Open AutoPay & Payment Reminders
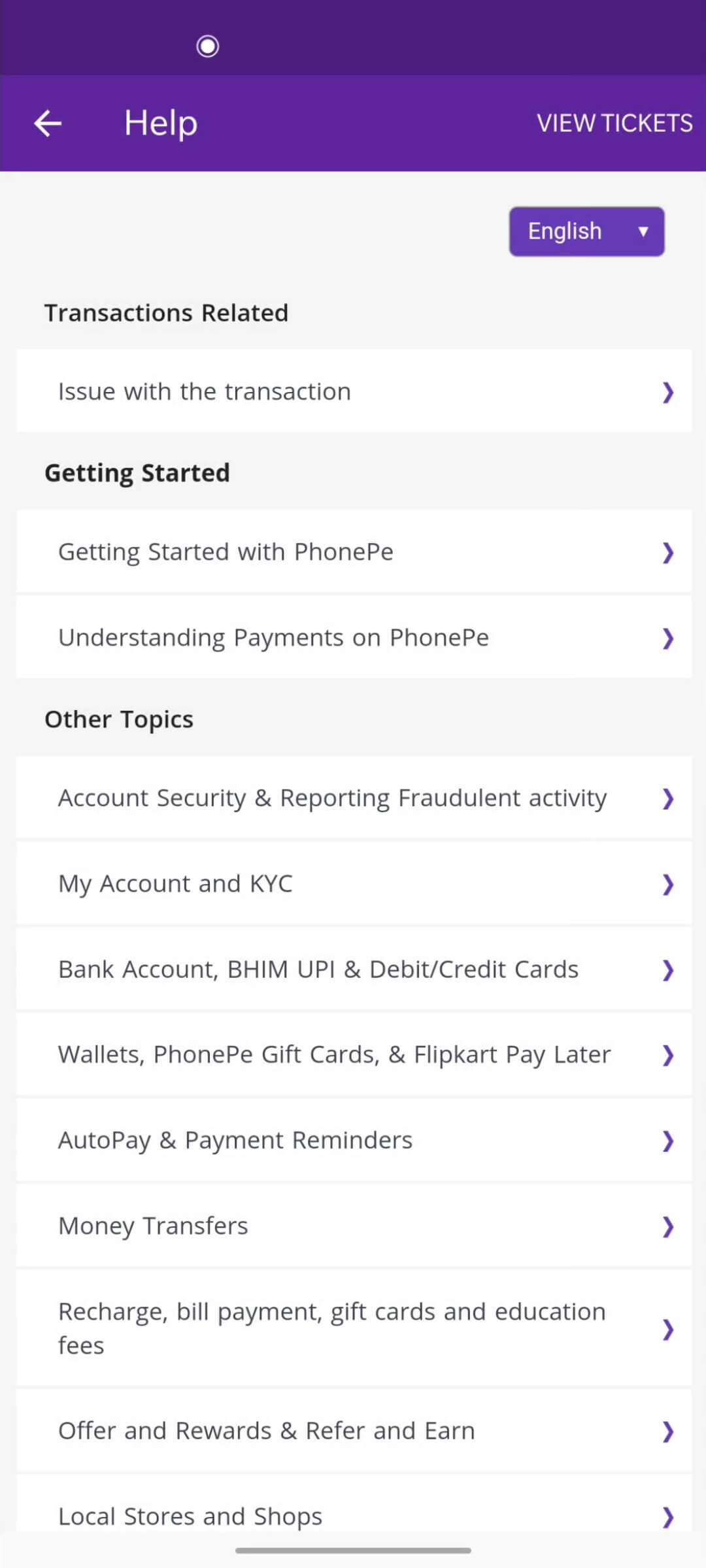 [x=354, y=1140]
